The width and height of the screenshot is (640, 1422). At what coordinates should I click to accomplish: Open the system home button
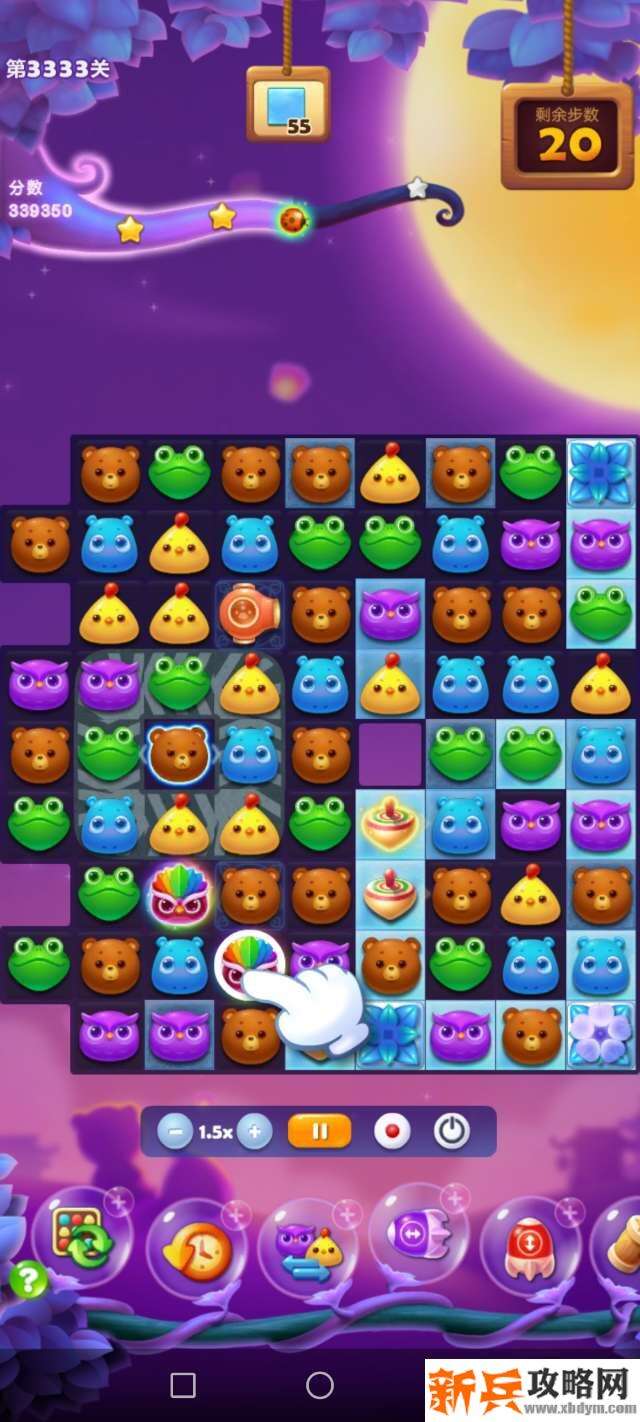[320, 1385]
